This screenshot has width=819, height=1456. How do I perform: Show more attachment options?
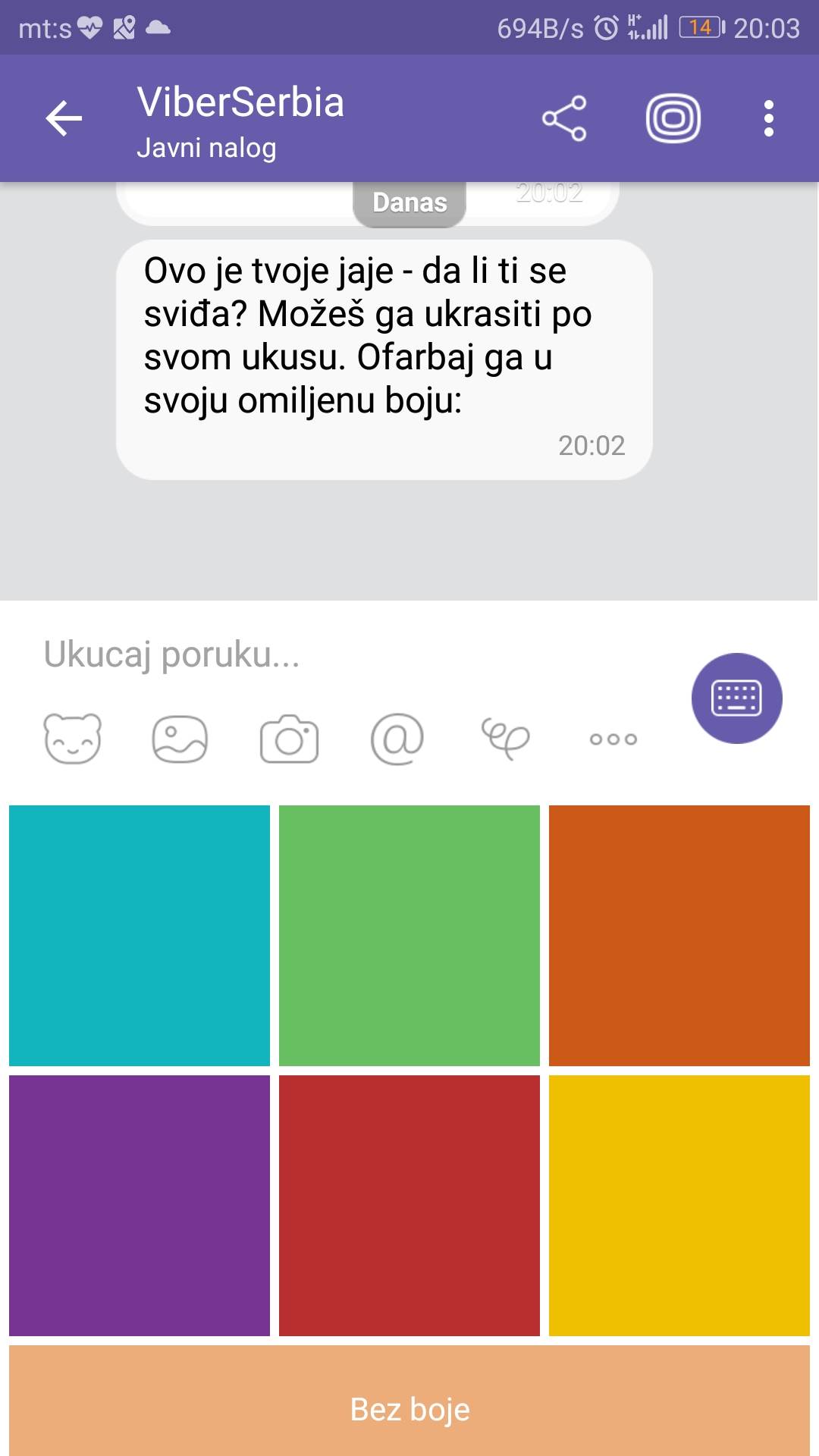click(x=613, y=739)
